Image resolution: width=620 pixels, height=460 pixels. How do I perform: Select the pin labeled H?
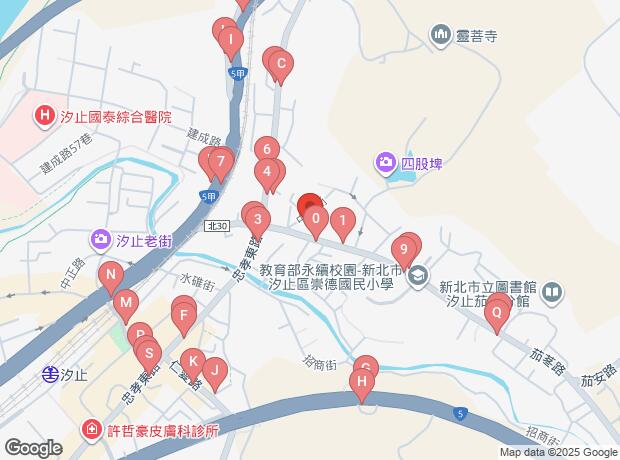(363, 382)
